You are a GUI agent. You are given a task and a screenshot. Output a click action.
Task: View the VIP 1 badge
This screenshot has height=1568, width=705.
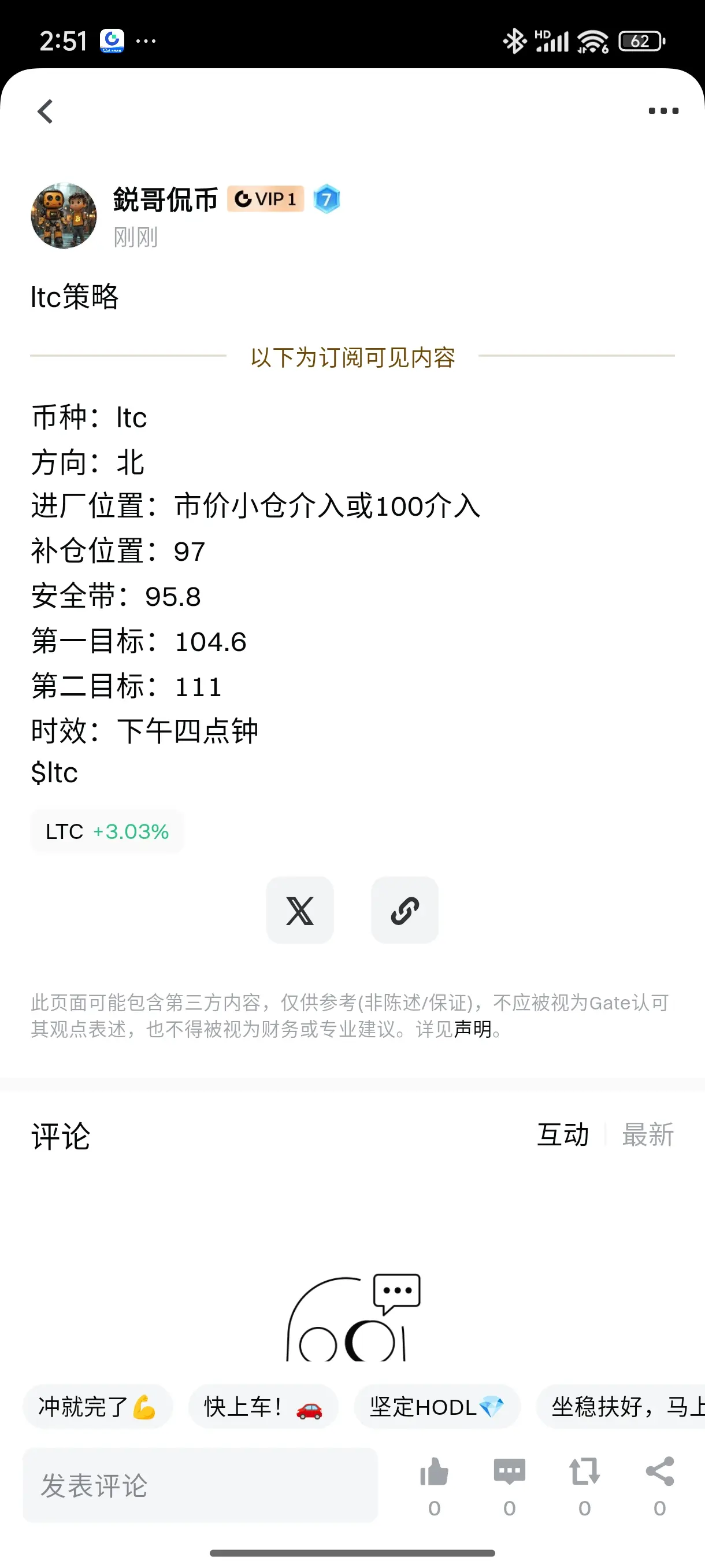tap(265, 199)
